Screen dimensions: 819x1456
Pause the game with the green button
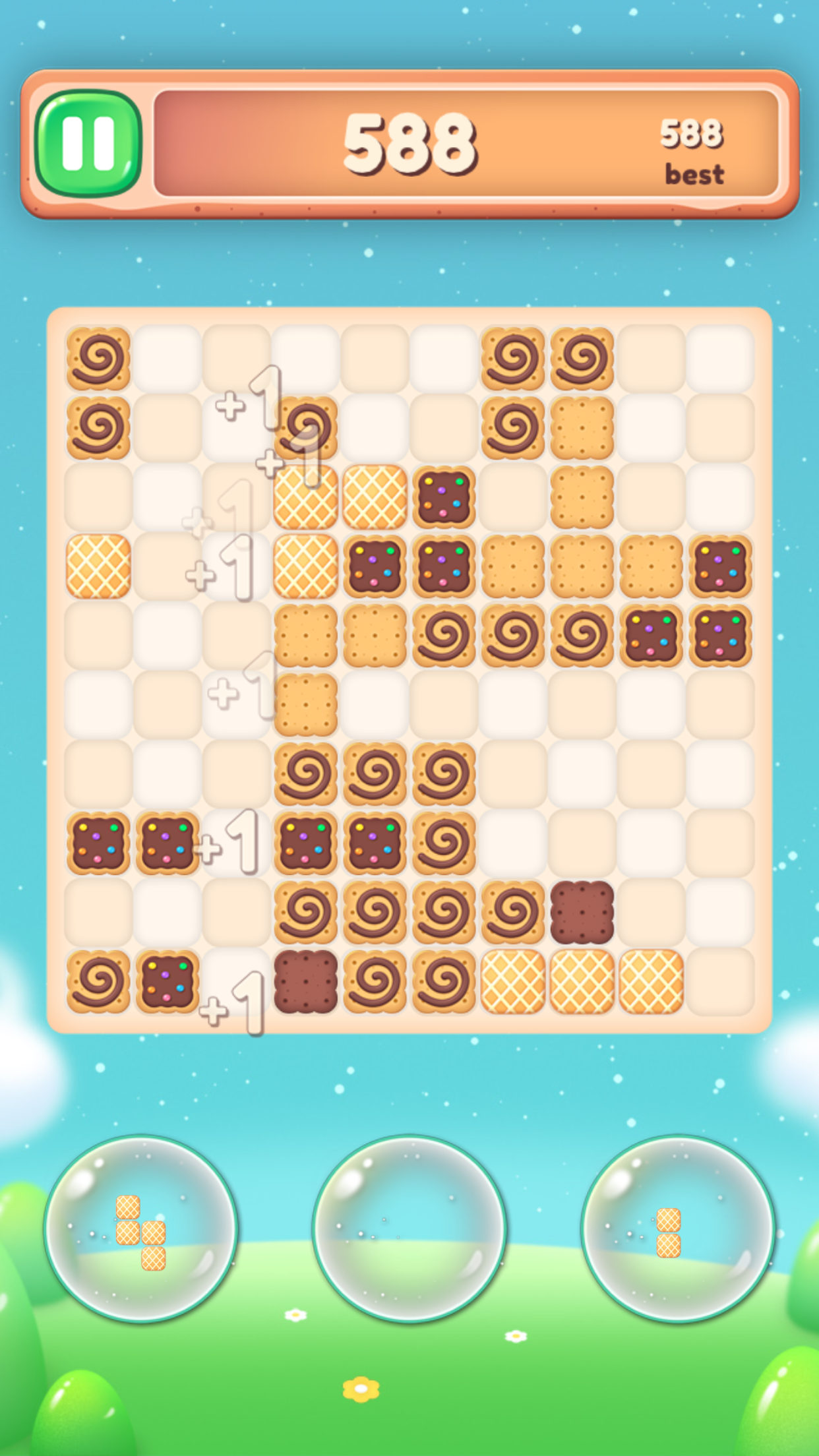88,143
